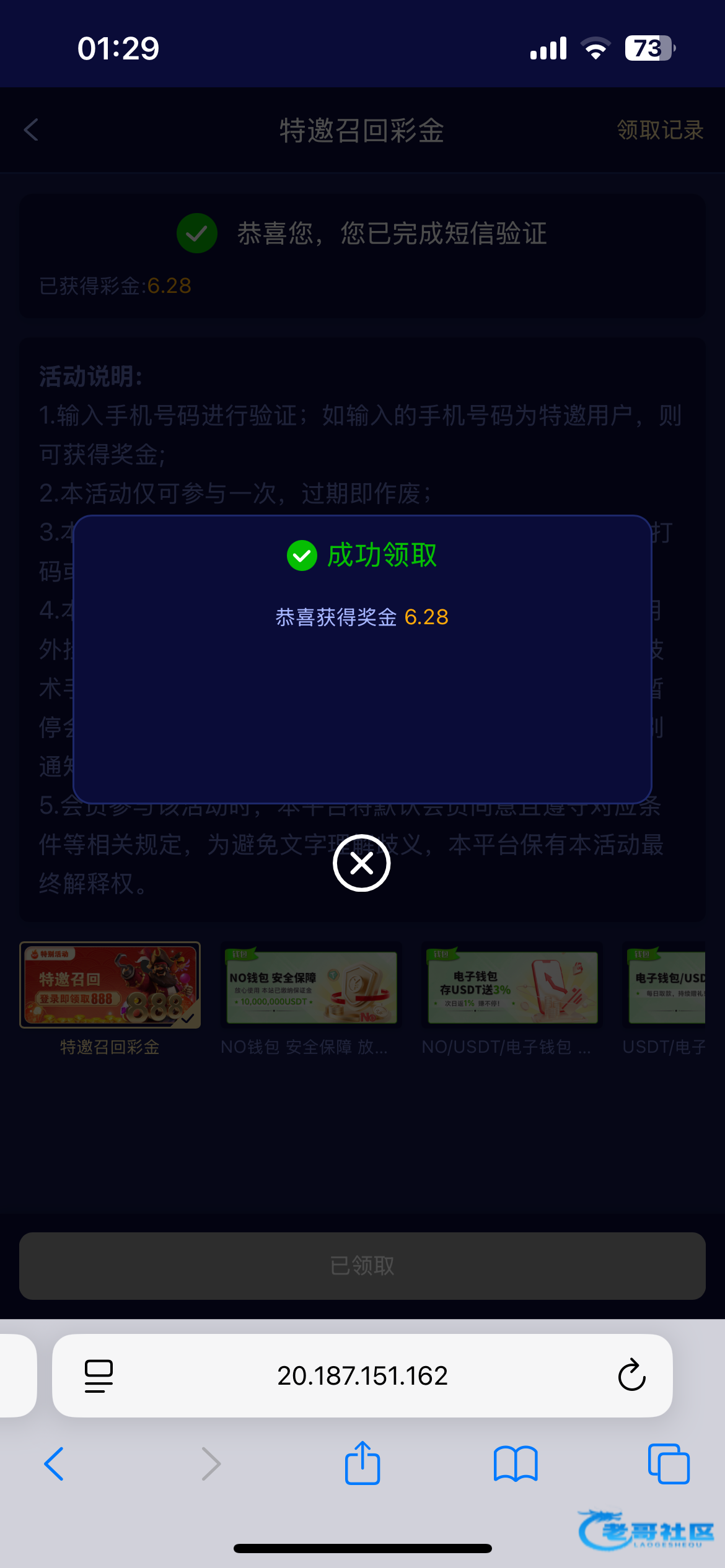
Task: Reload the page in Safari
Action: coord(631,1376)
